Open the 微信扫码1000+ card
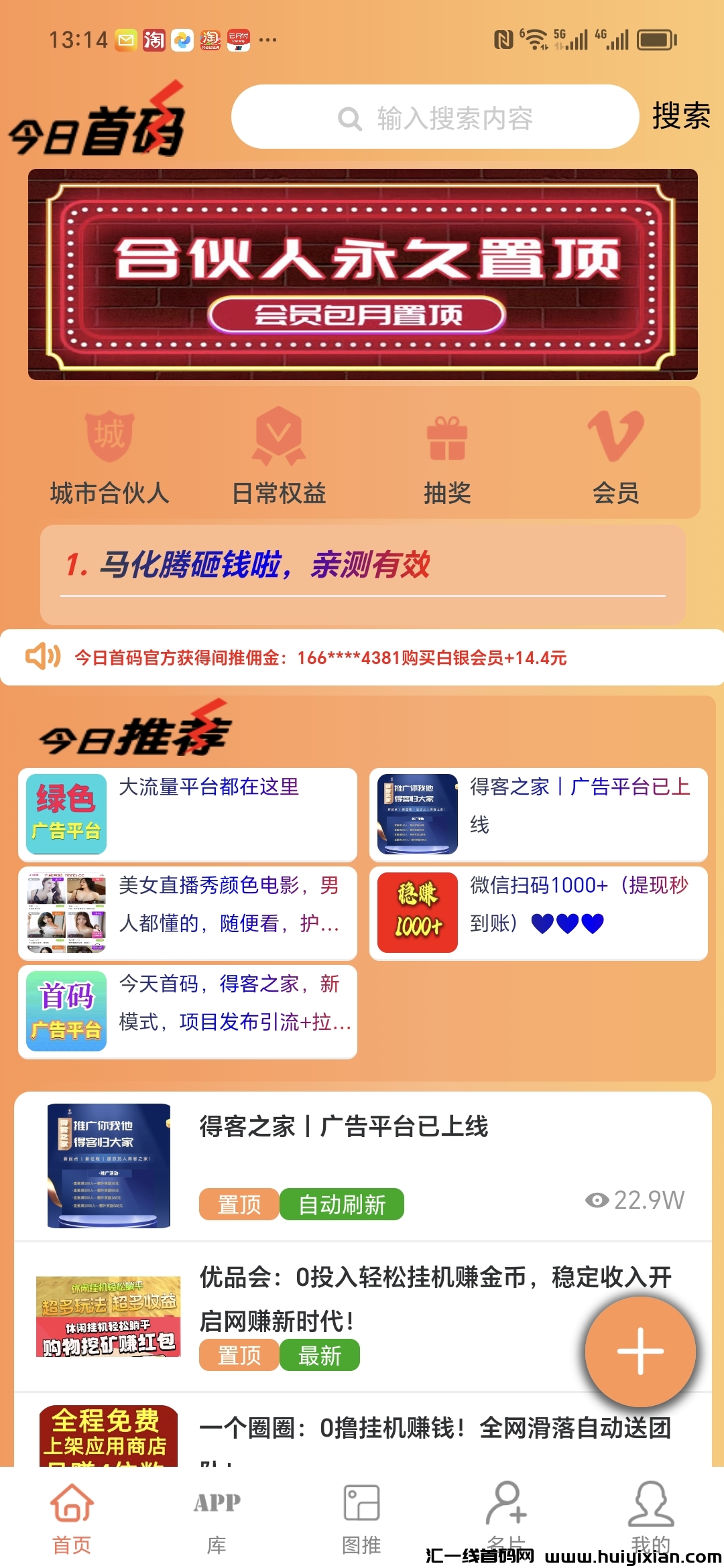Image resolution: width=724 pixels, height=1568 pixels. [x=538, y=912]
